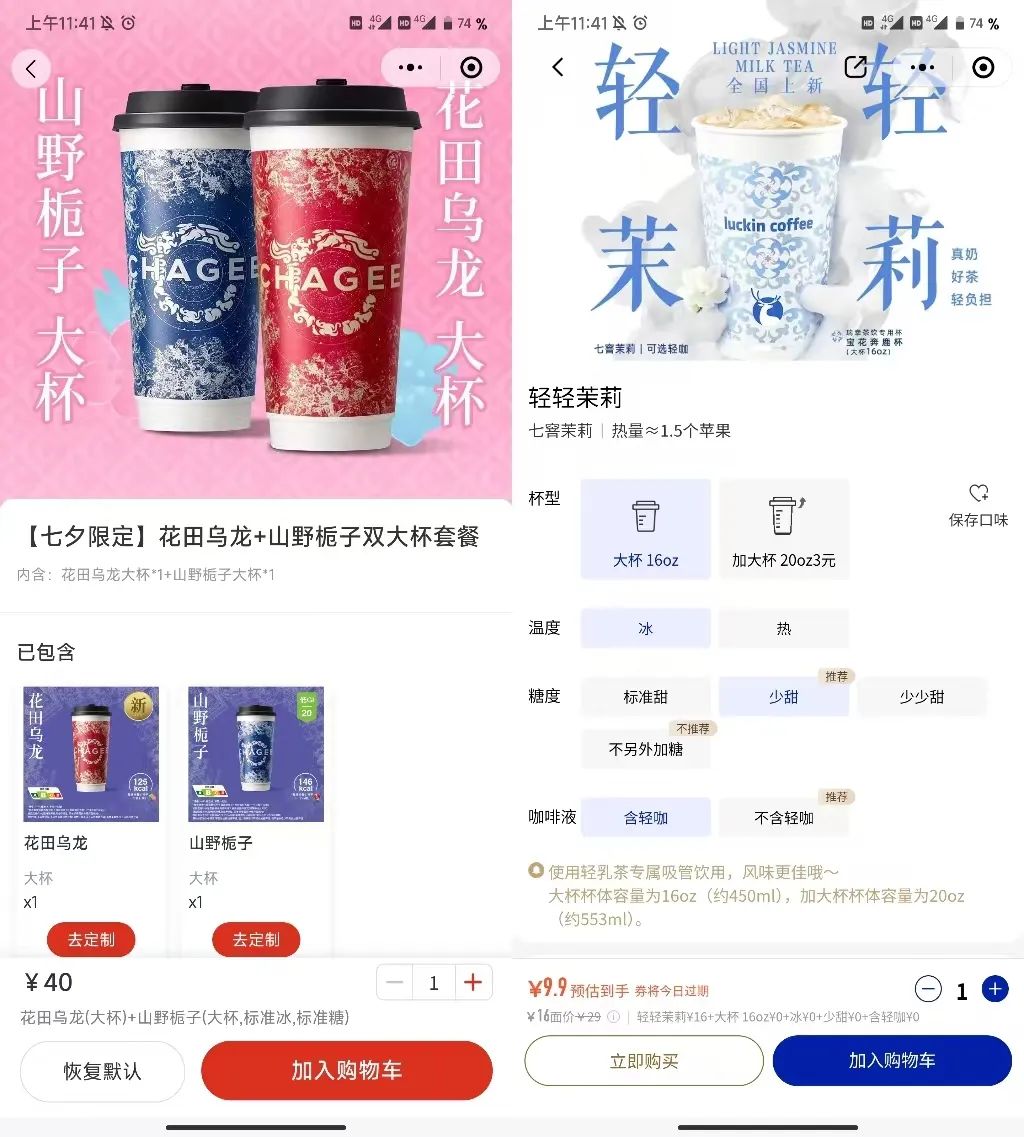Screen dimensions: 1024x1137
Task: Select 不另外加糖 sweetness option
Action: pos(646,749)
